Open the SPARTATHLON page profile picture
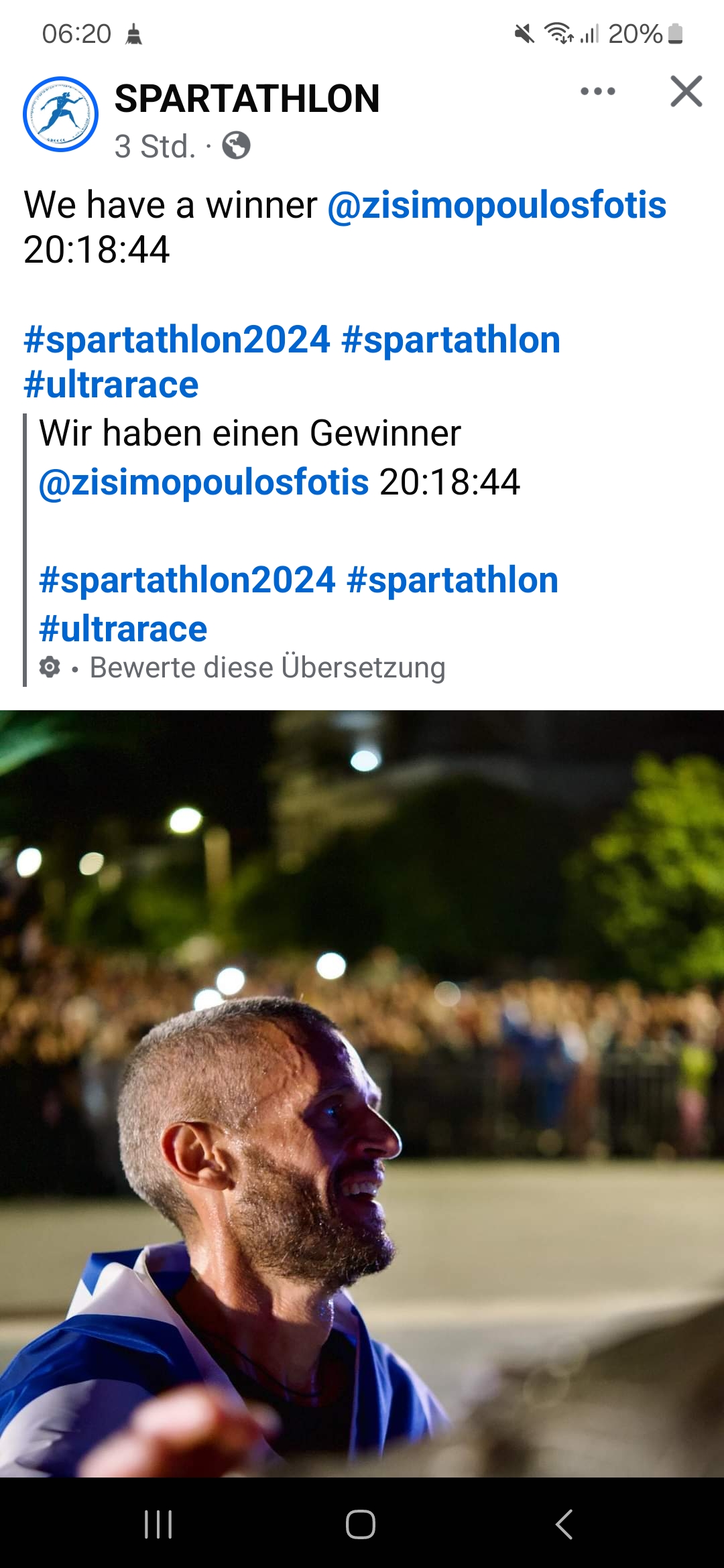 pos(60,114)
